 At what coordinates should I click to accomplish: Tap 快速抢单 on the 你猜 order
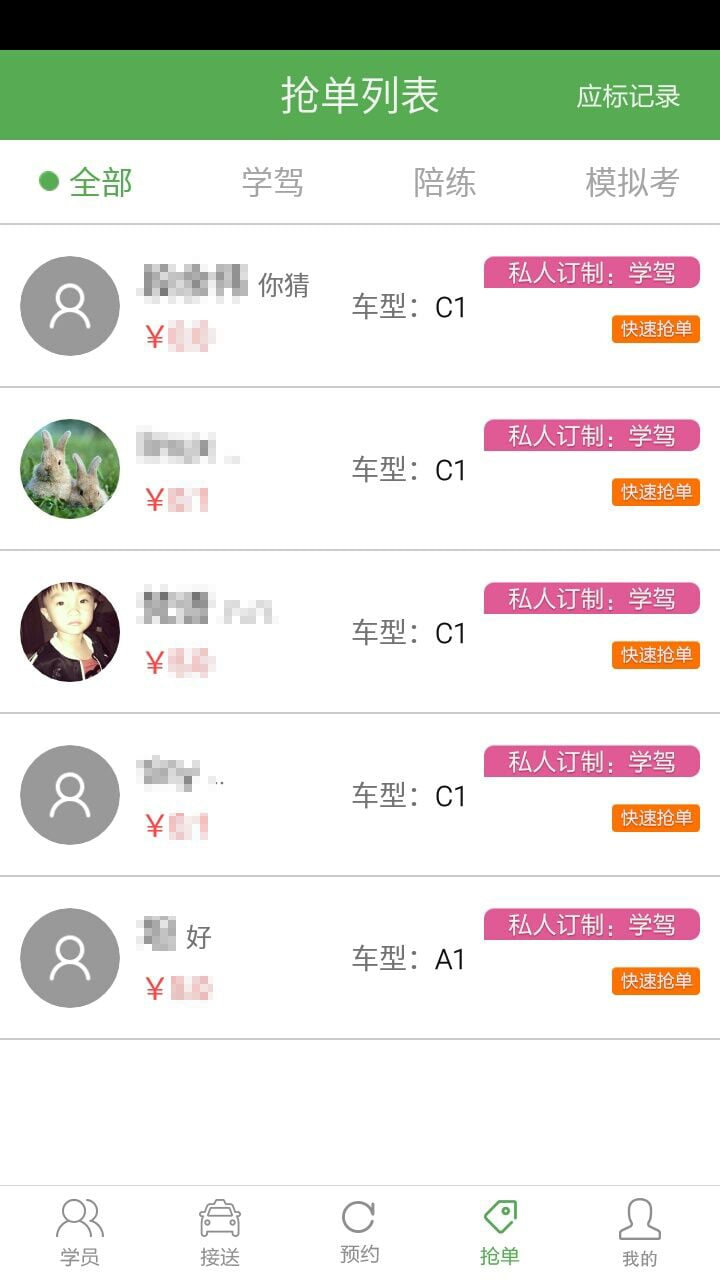tap(655, 329)
